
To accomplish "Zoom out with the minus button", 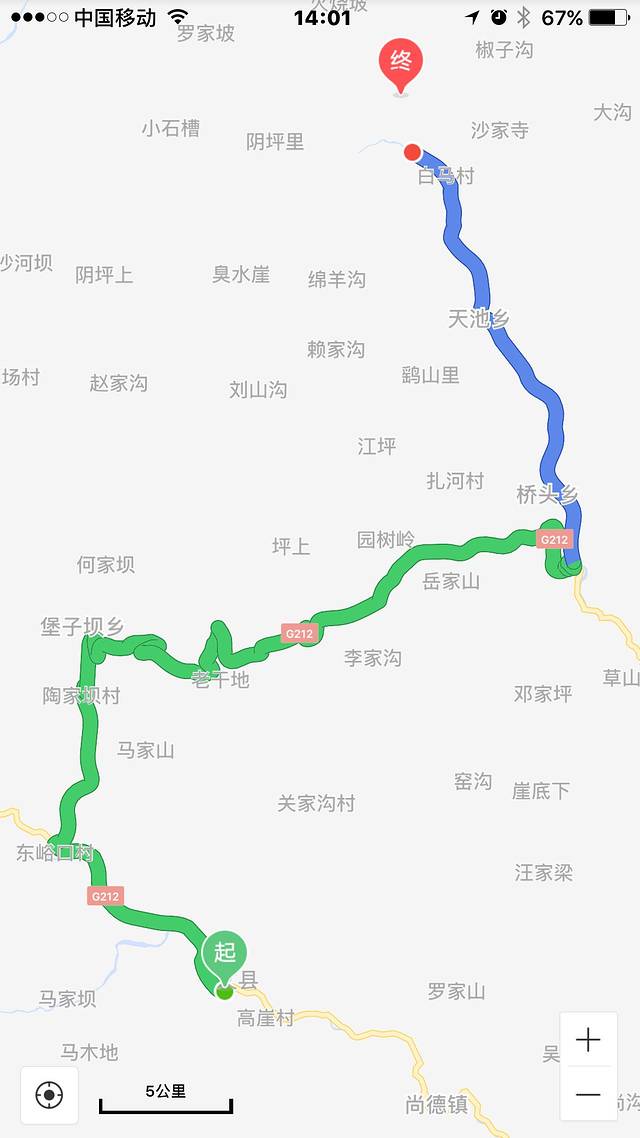I will click(x=588, y=1094).
